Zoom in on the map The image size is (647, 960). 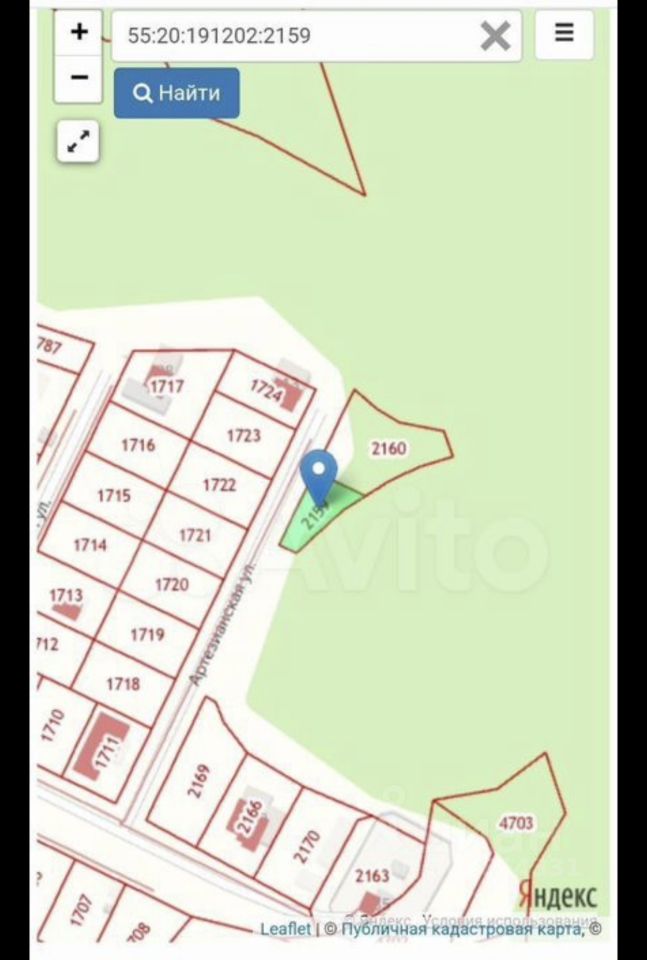tap(79, 33)
